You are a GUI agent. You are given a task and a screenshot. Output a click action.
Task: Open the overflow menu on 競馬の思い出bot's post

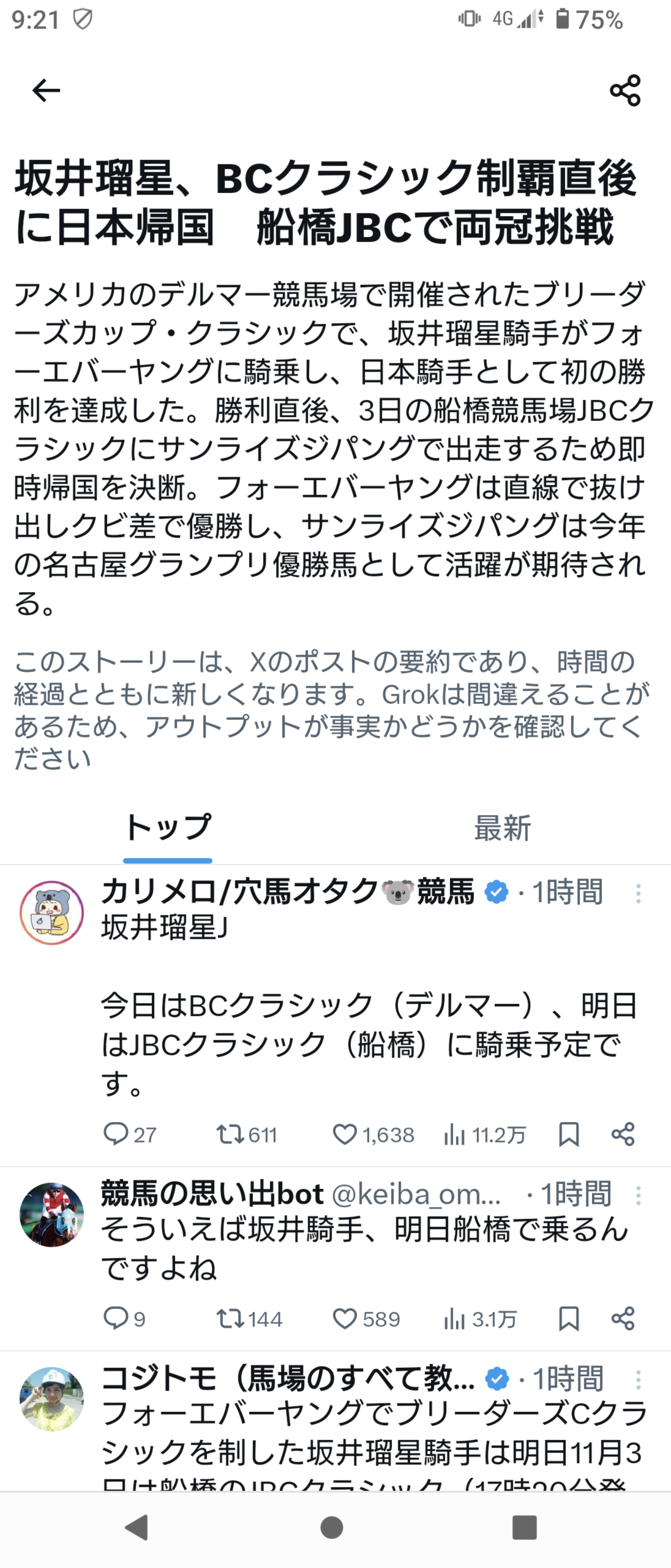638,1196
